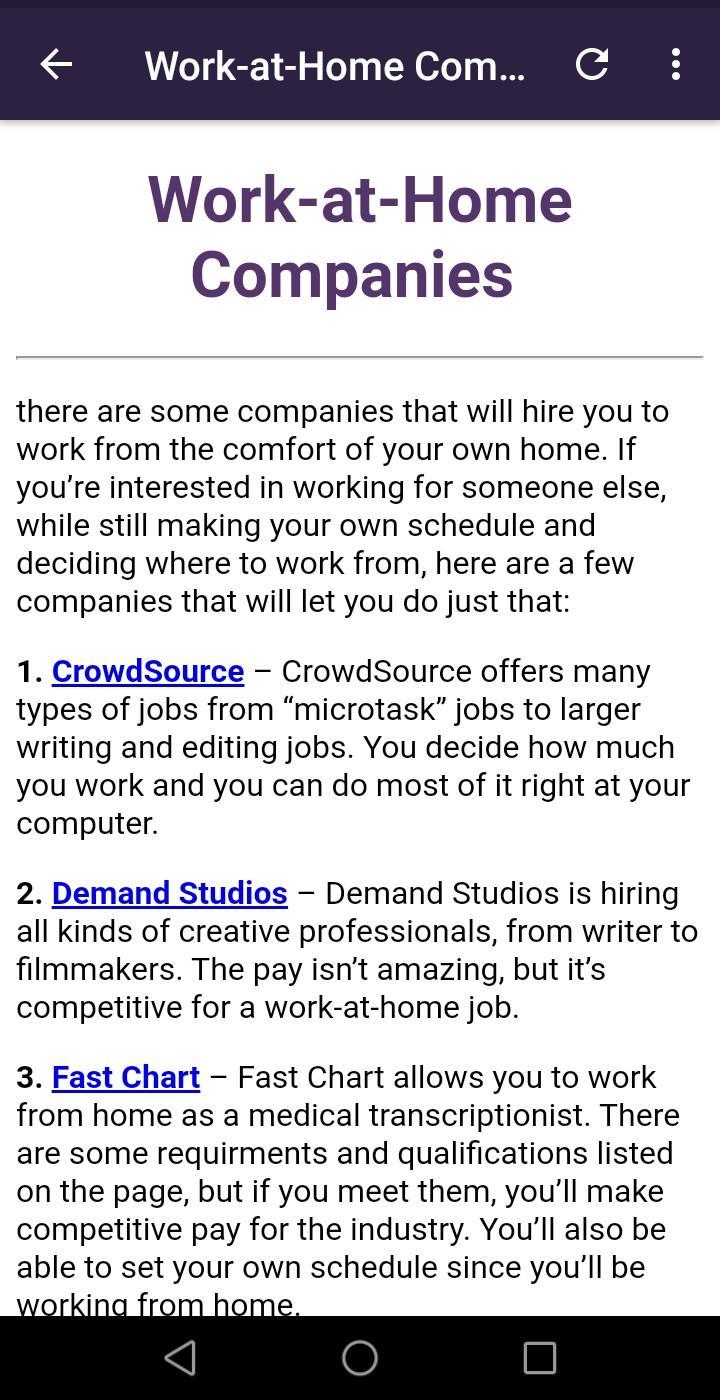Open the CrowdSource link
This screenshot has width=720, height=1400.
coord(148,671)
